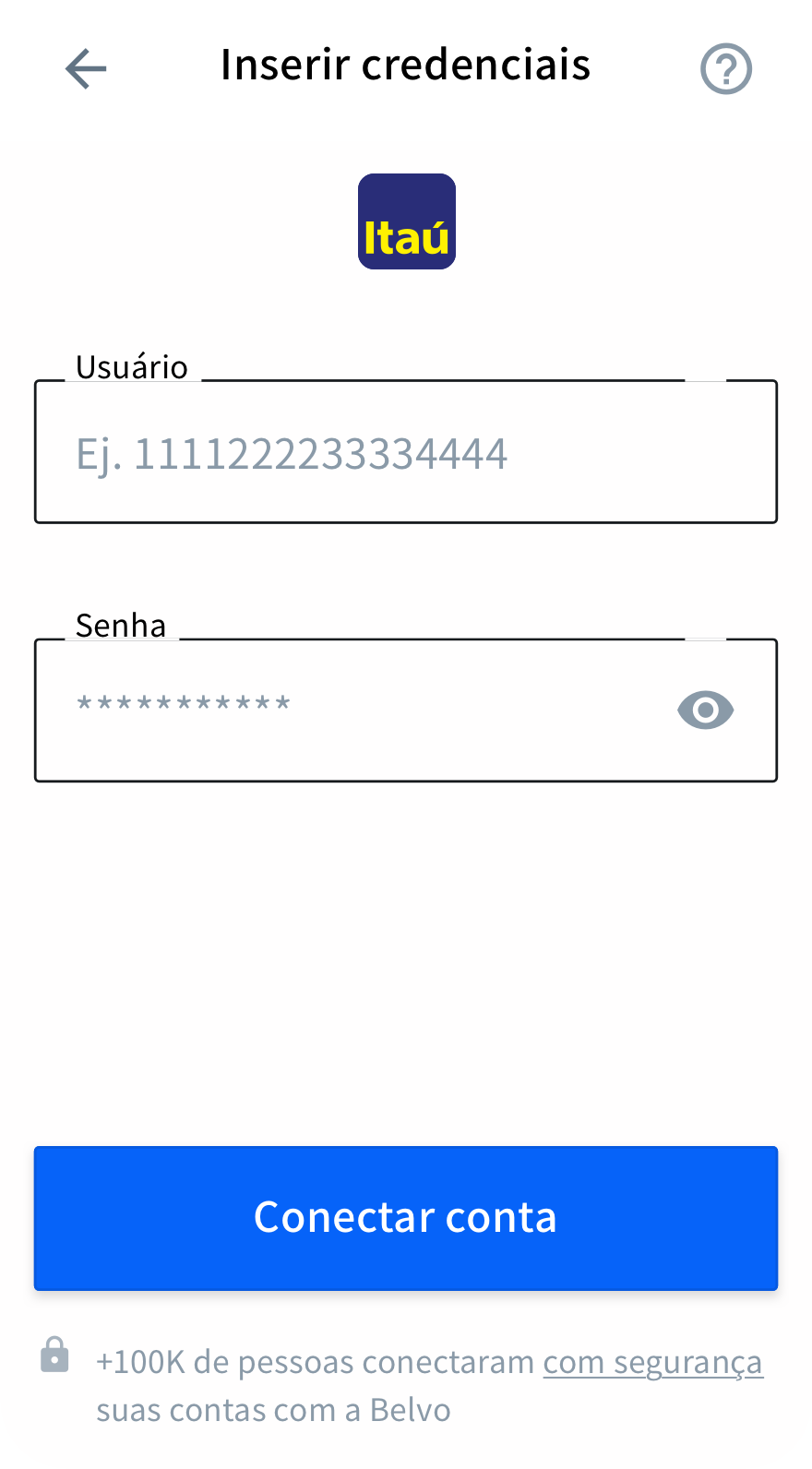Viewport: 812px width, 1469px height.
Task: Tap the Conectar conta button
Action: (406, 1218)
